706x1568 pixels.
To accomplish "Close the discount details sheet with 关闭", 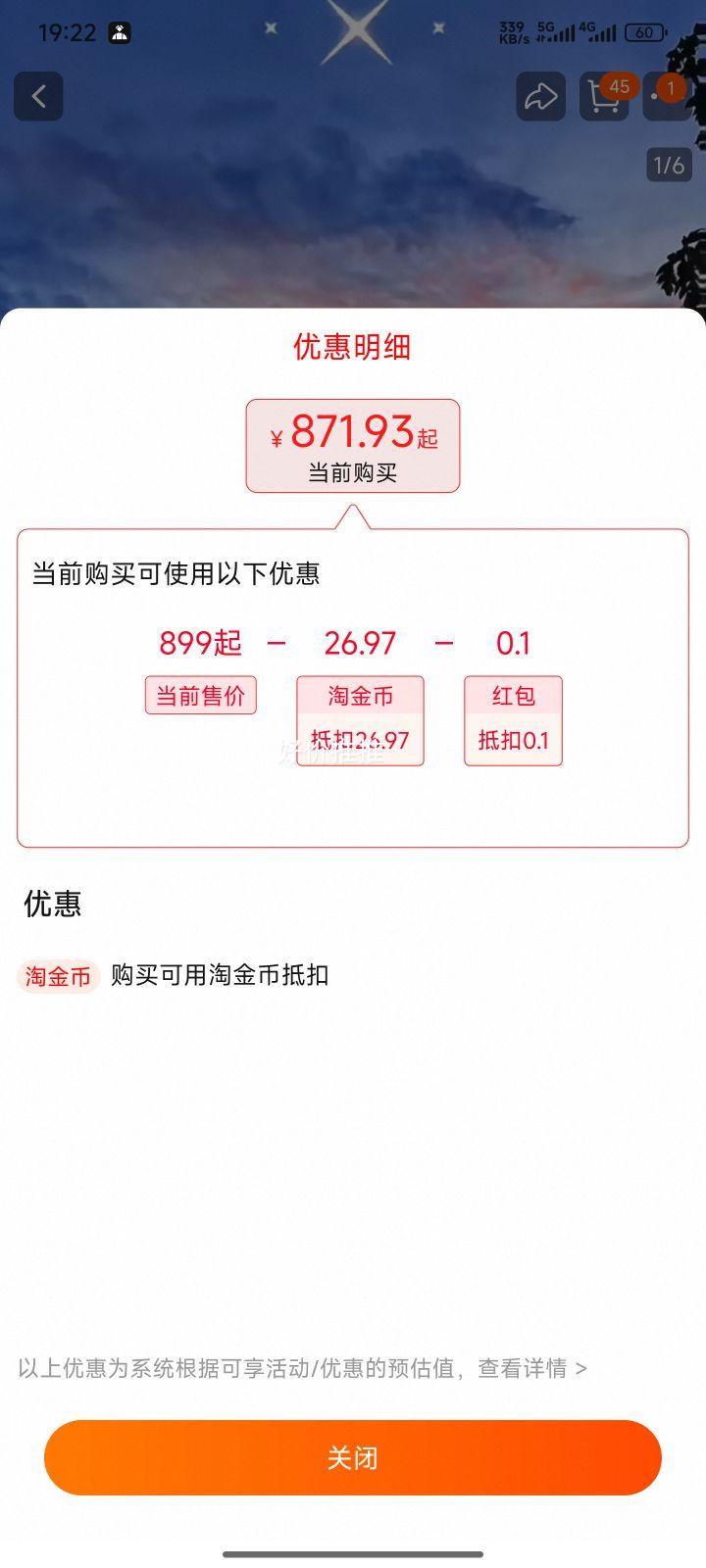I will pyautogui.click(x=353, y=1457).
